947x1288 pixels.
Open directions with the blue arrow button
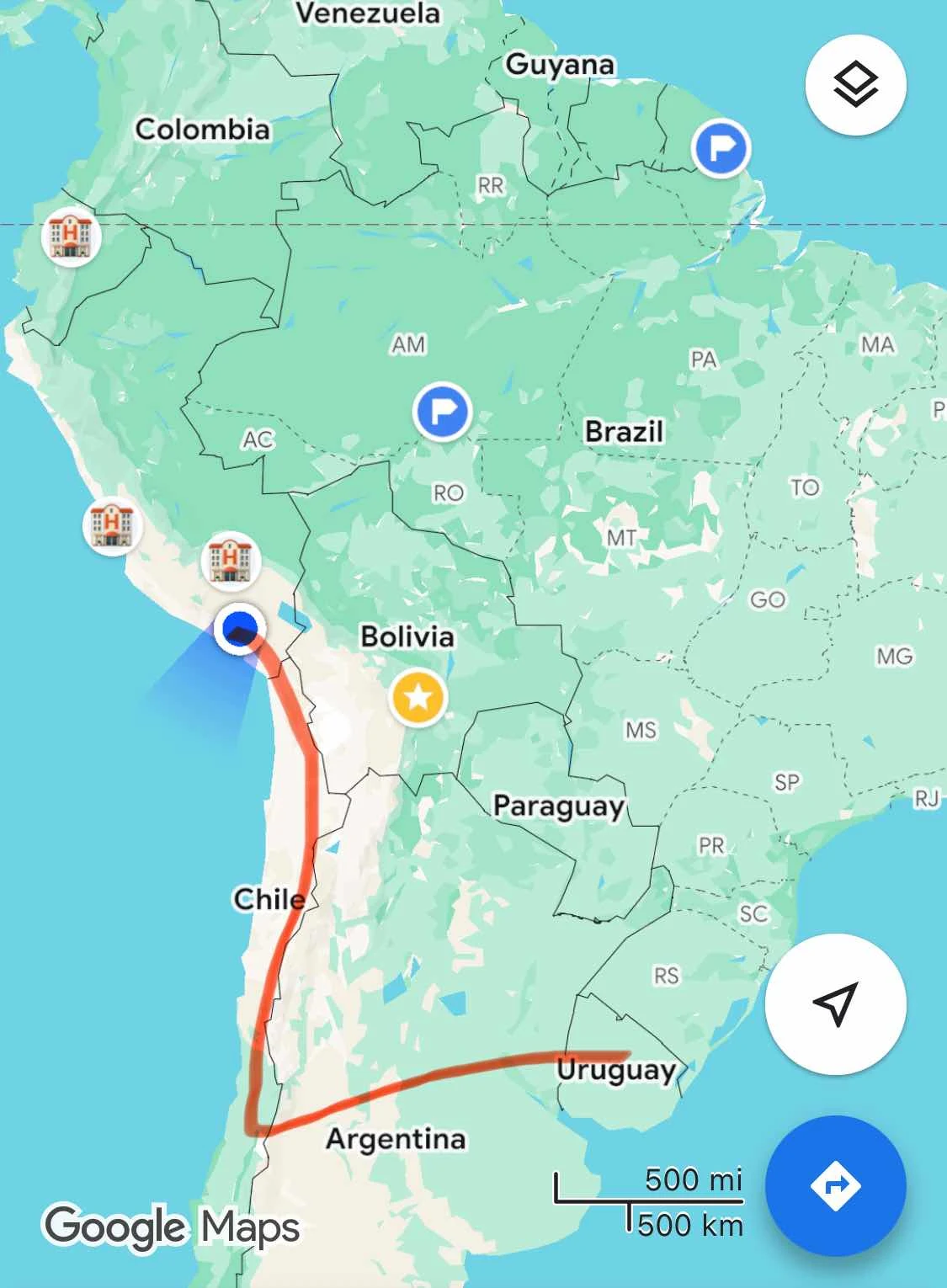[x=835, y=1186]
